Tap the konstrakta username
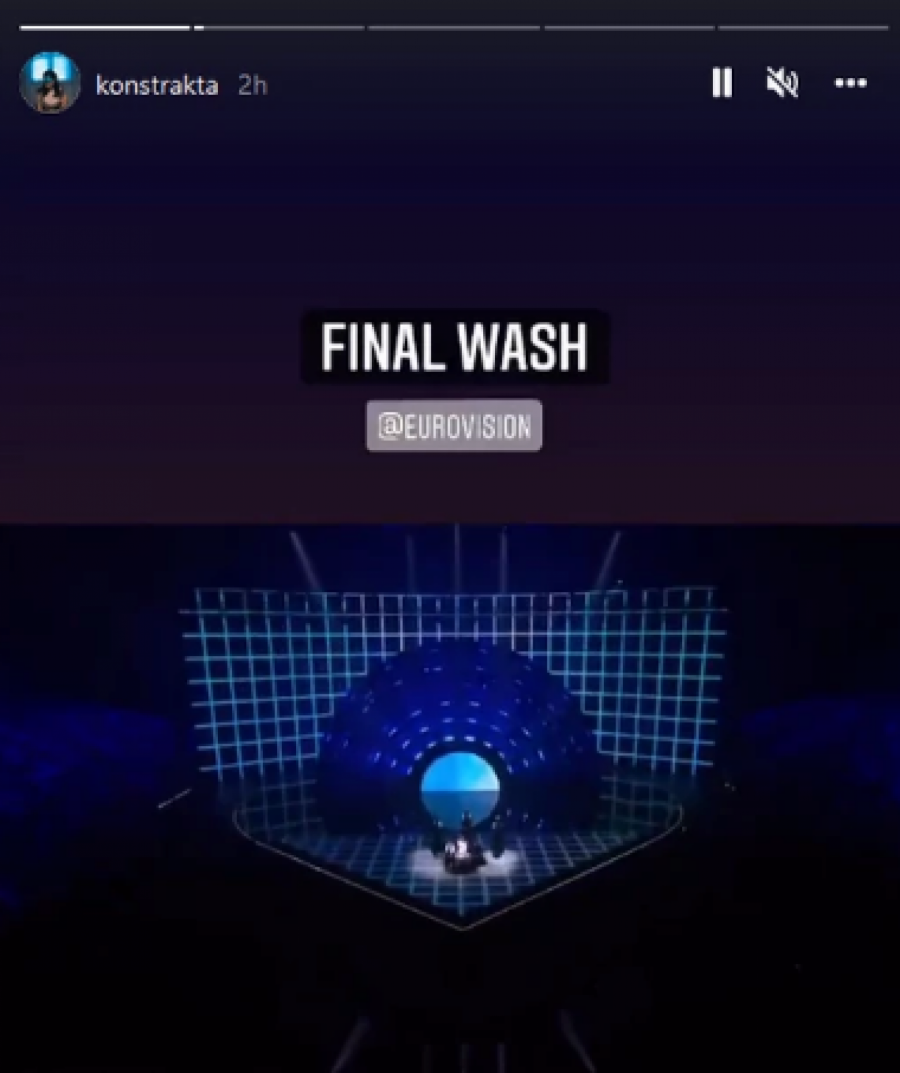Viewport: 900px width, 1073px height. (157, 85)
